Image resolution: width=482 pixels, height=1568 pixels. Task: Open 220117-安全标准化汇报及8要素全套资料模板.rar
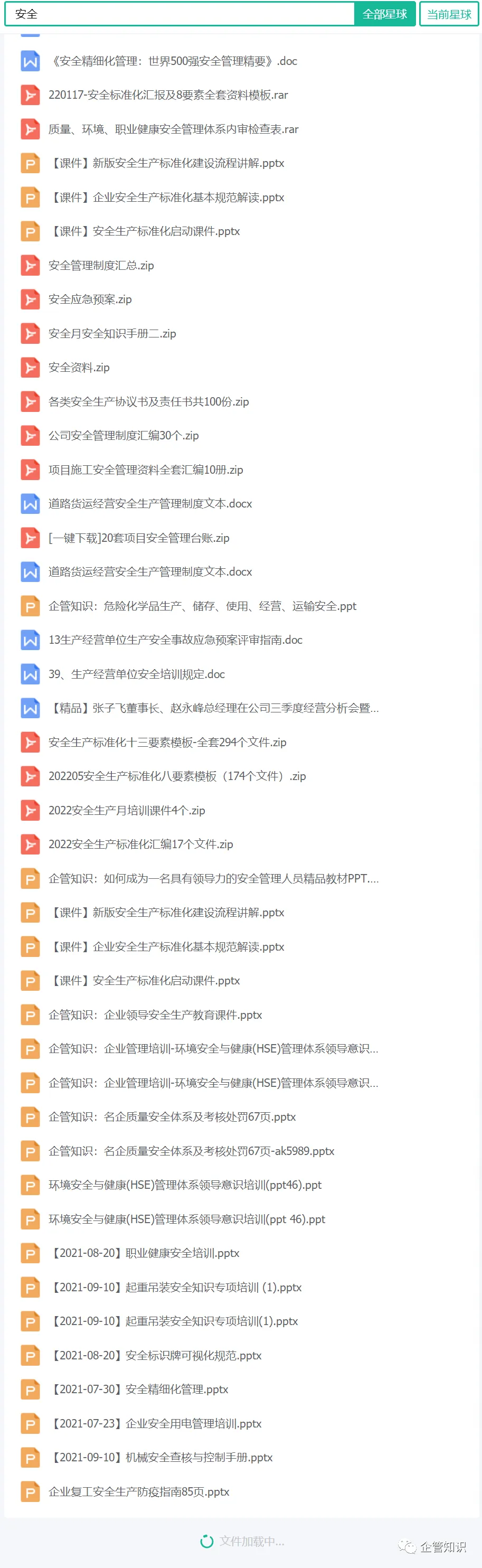168,95
